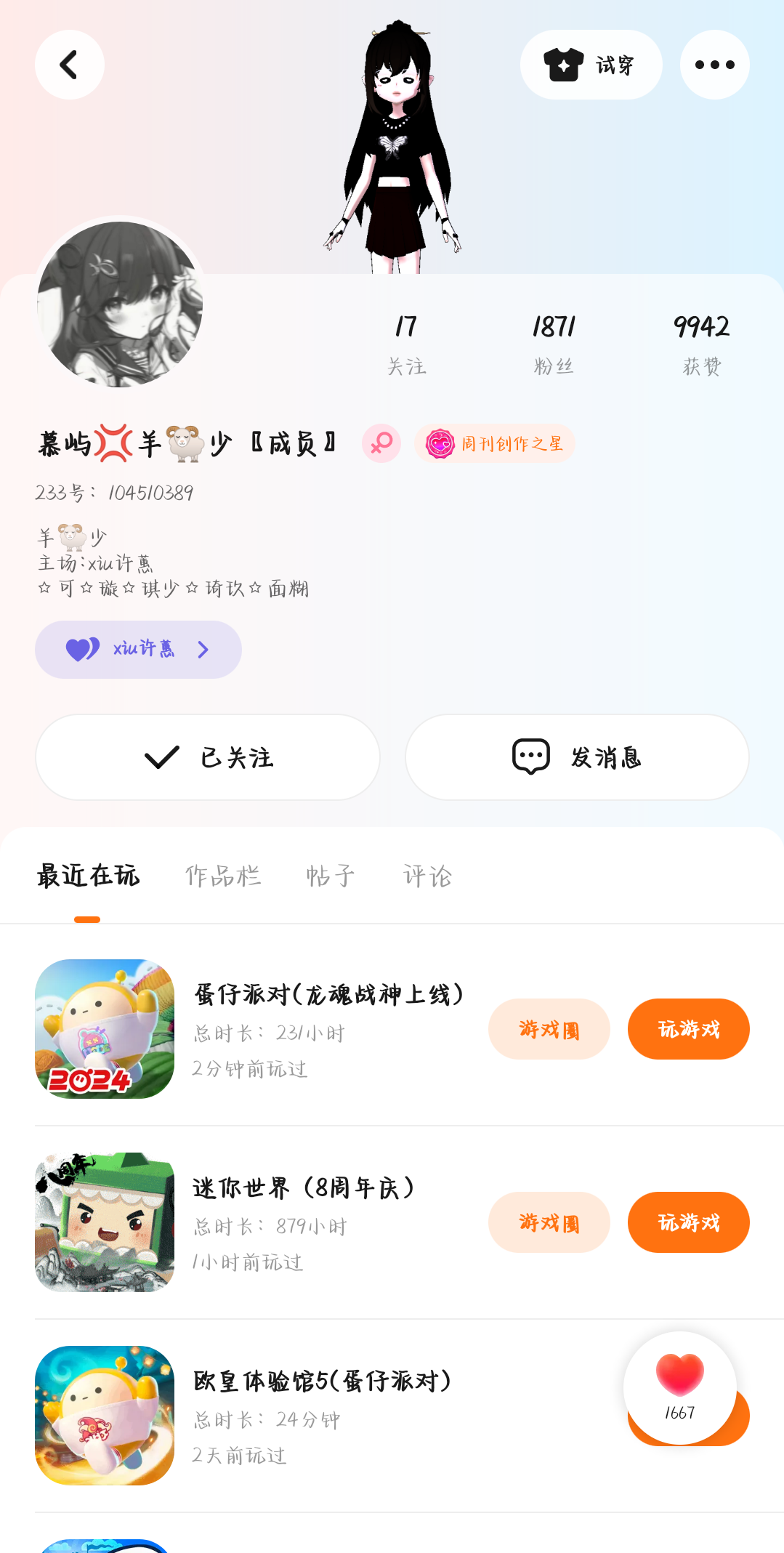
Task: Open 游戏圈 for 迷你世界
Action: (x=549, y=1222)
